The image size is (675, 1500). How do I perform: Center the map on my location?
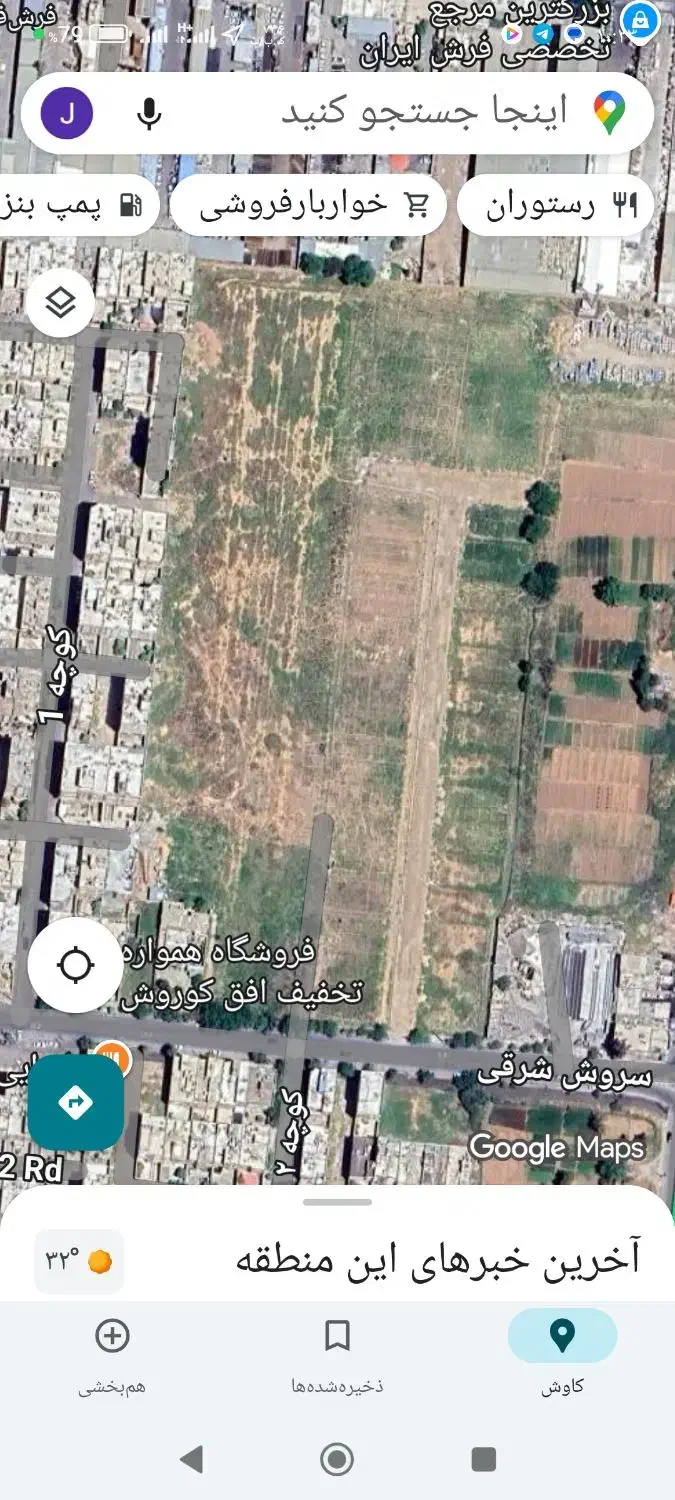[x=76, y=965]
